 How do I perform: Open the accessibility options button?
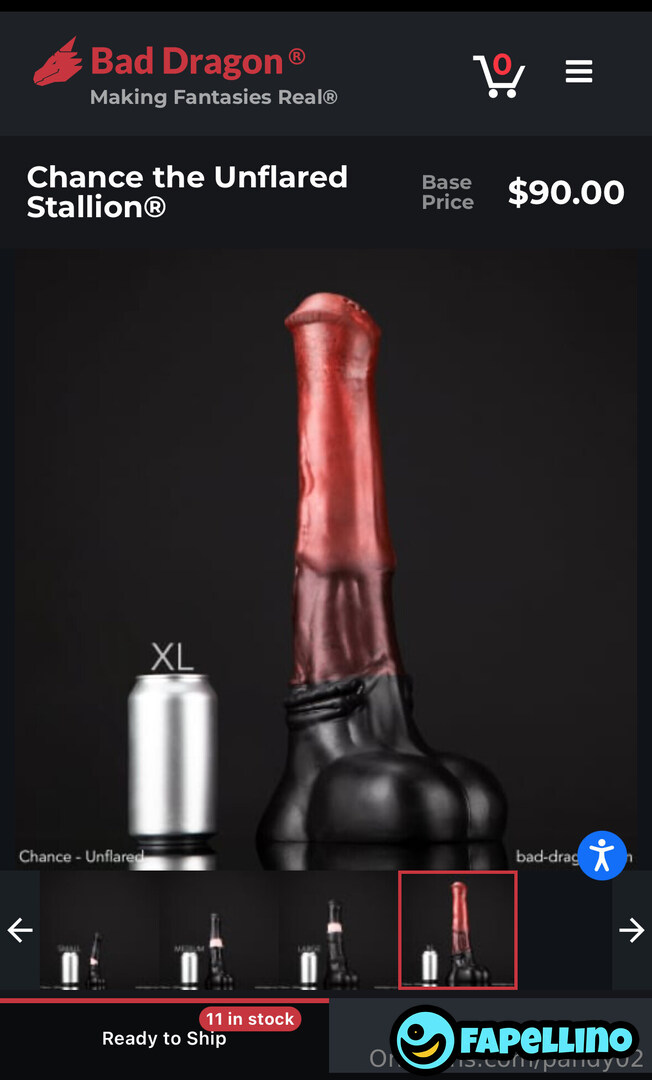tap(602, 855)
